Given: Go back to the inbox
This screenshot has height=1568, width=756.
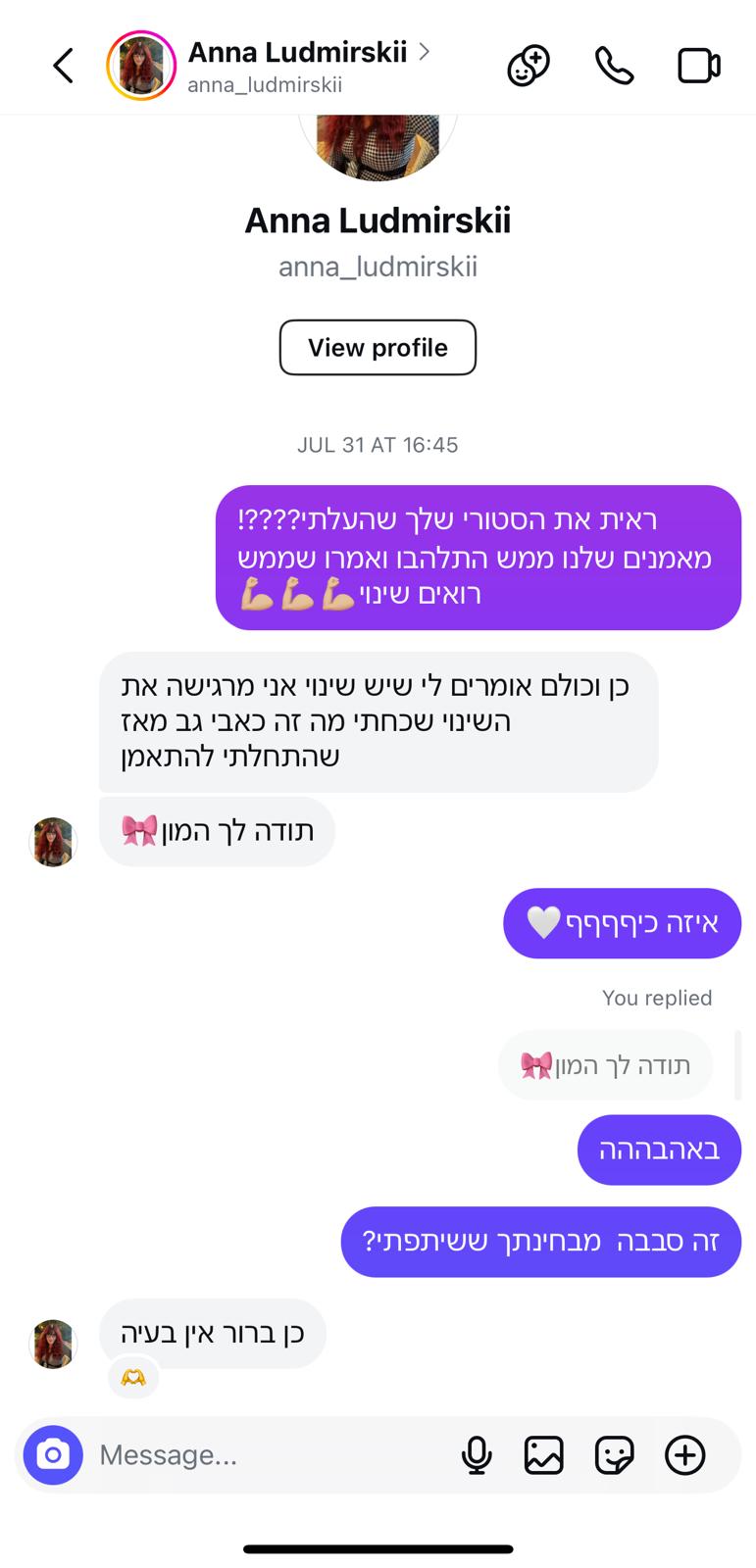Looking at the screenshot, I should pyautogui.click(x=64, y=66).
